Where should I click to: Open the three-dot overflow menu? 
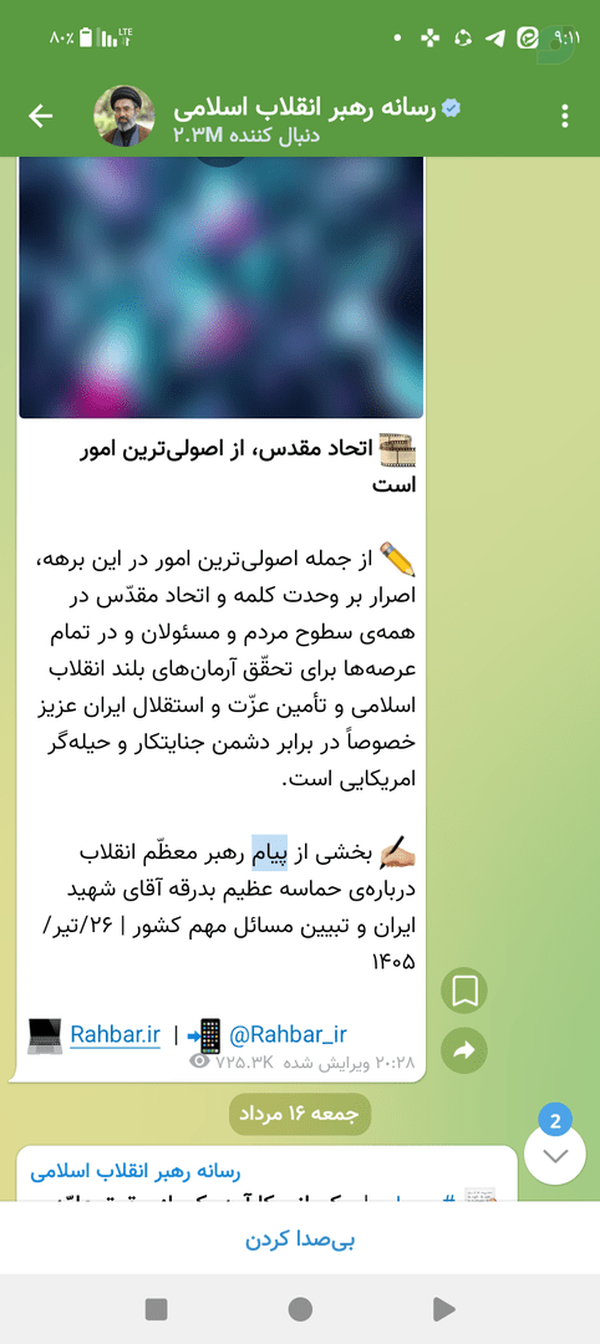point(566,116)
